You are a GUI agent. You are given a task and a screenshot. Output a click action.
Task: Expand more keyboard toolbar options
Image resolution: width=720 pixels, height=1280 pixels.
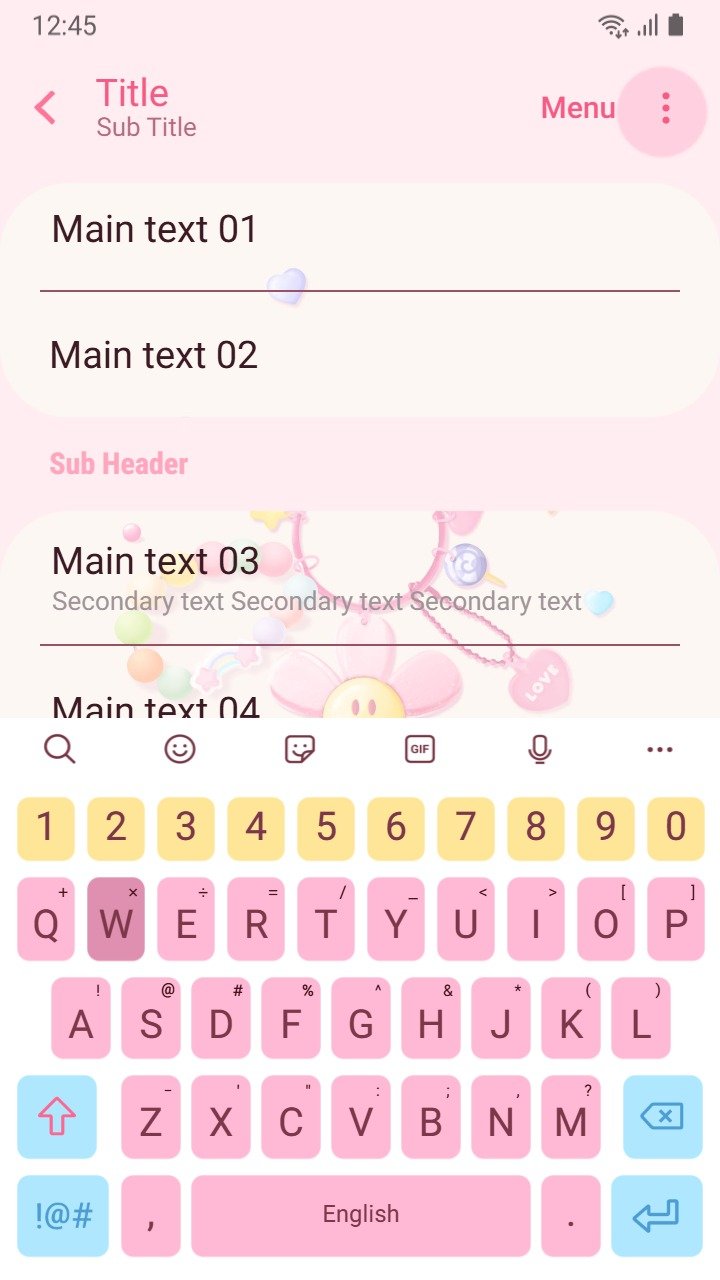point(660,749)
